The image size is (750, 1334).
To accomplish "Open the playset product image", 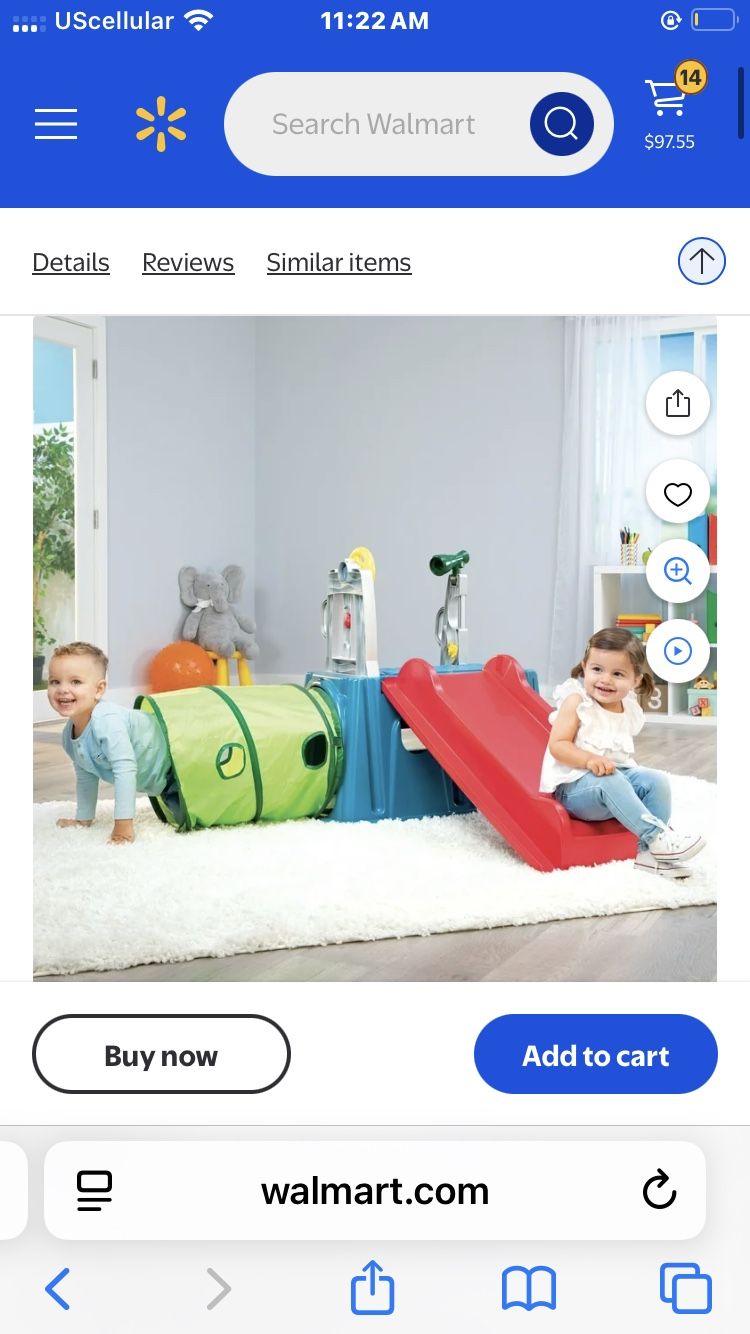I will click(x=375, y=648).
